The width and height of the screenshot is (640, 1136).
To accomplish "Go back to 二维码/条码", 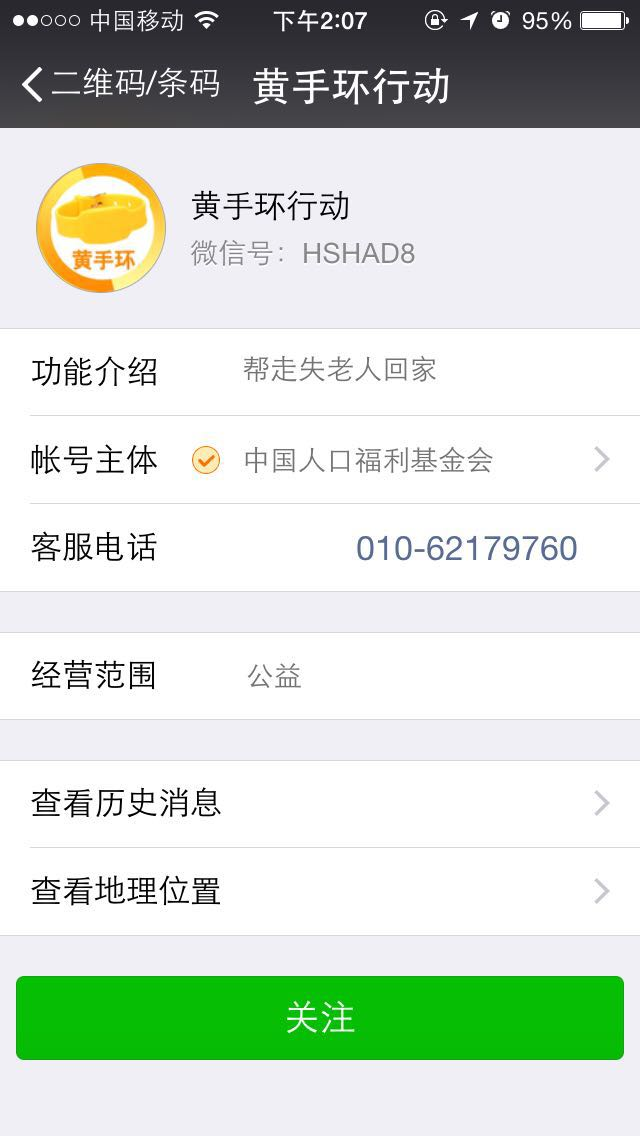I will (120, 84).
